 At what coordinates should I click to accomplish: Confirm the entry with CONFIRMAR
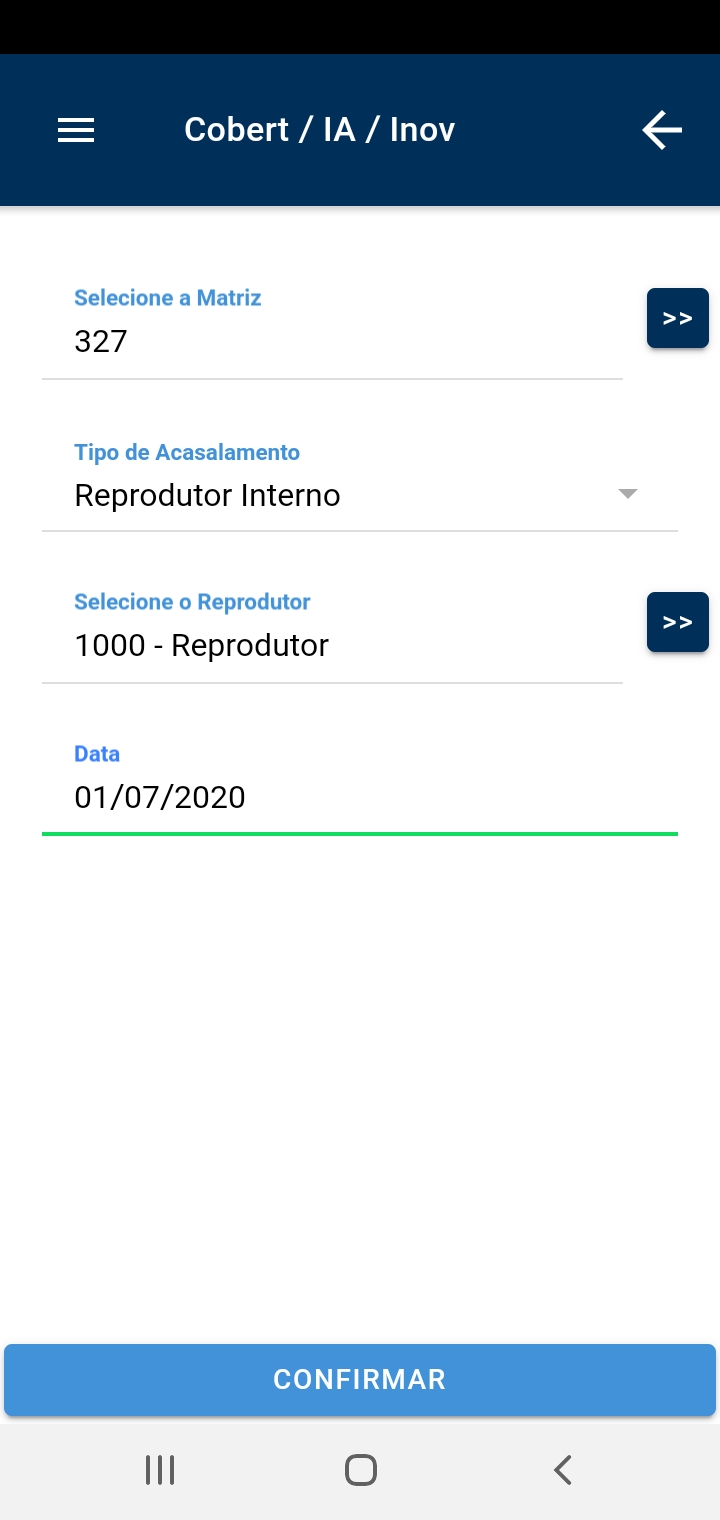point(360,1380)
